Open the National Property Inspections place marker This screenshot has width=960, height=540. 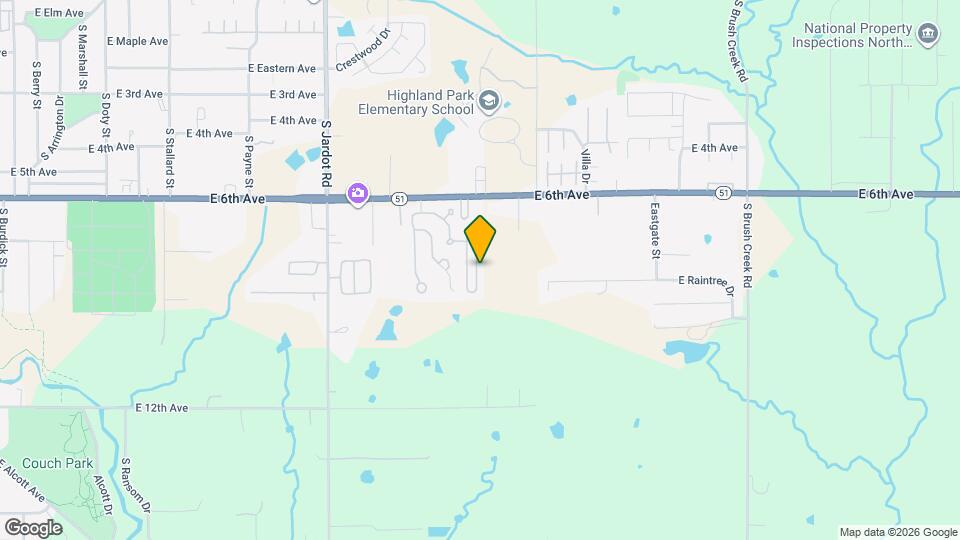(928, 36)
